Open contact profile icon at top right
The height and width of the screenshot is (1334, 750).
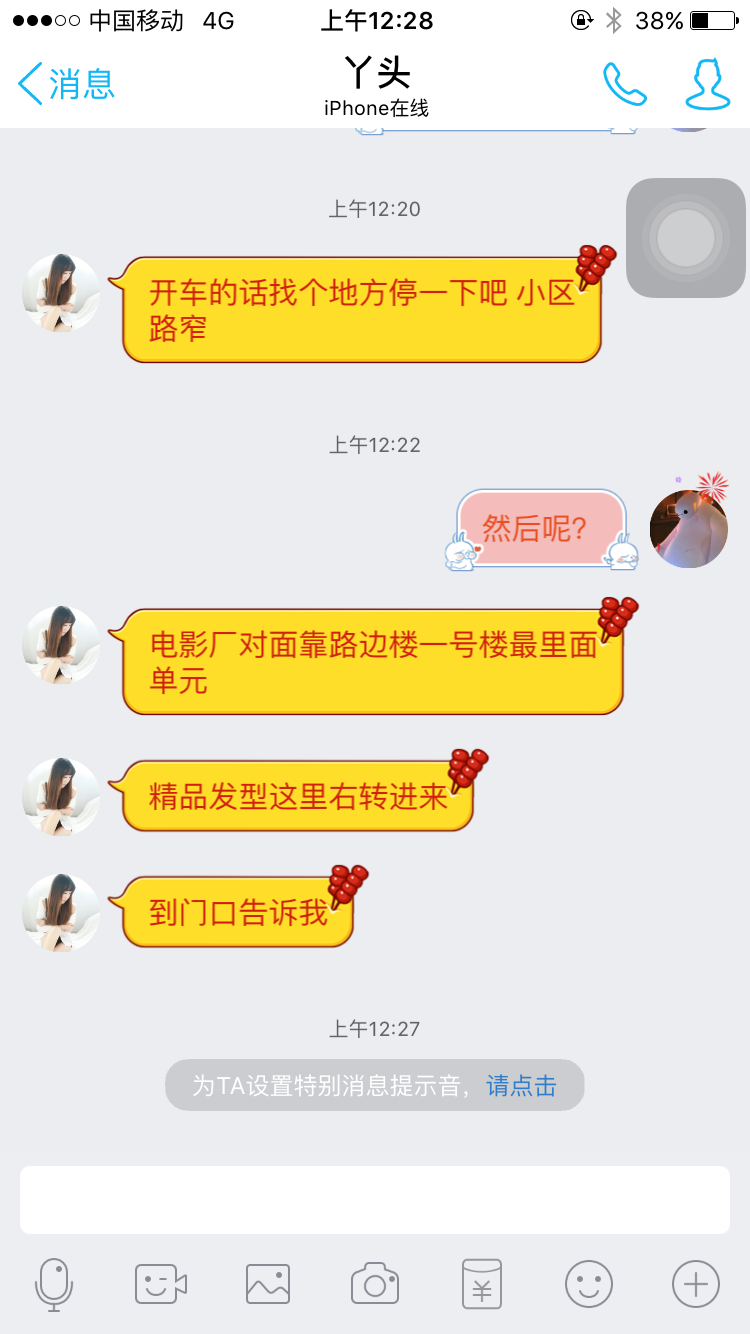tap(707, 86)
